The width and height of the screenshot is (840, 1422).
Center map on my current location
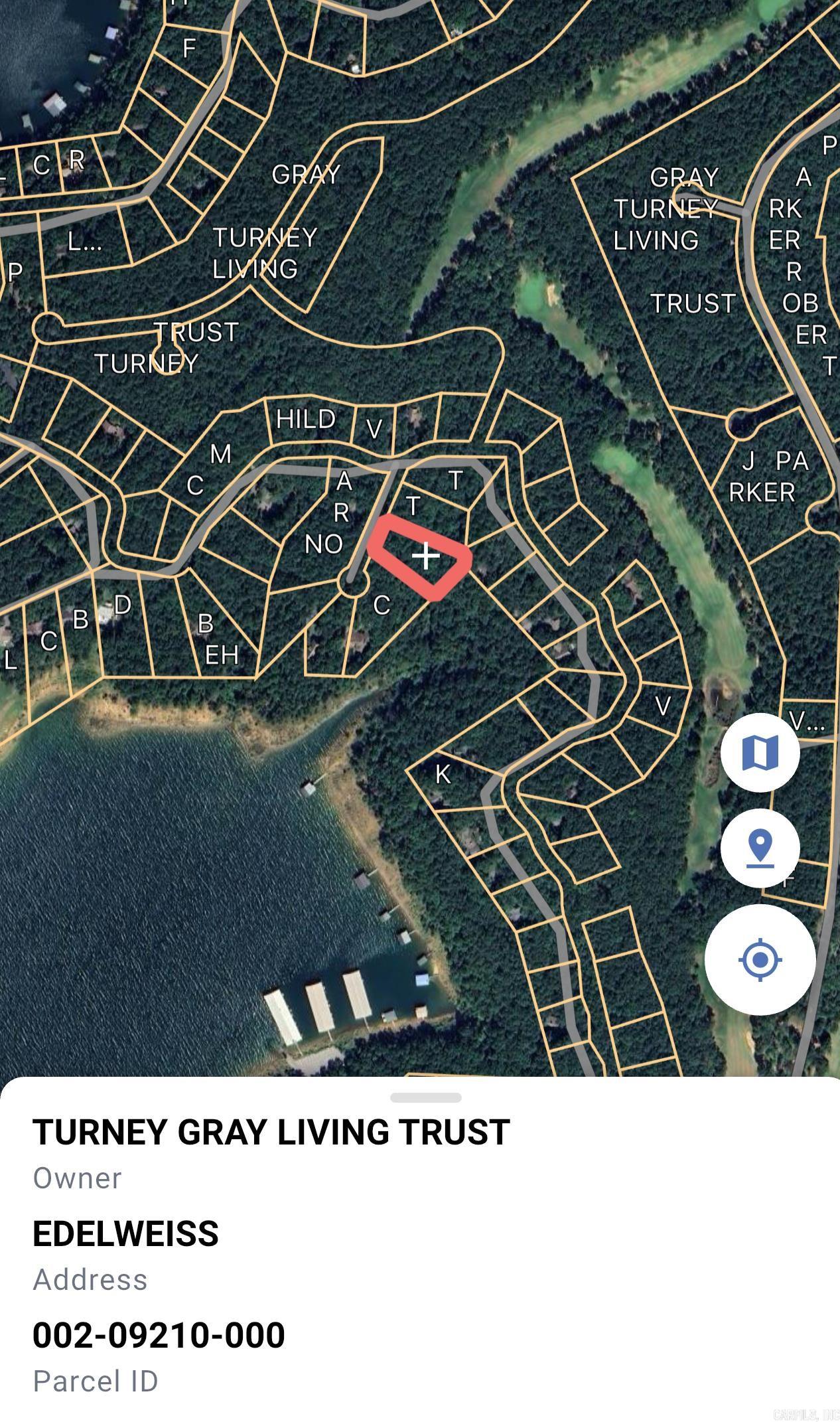coord(760,959)
